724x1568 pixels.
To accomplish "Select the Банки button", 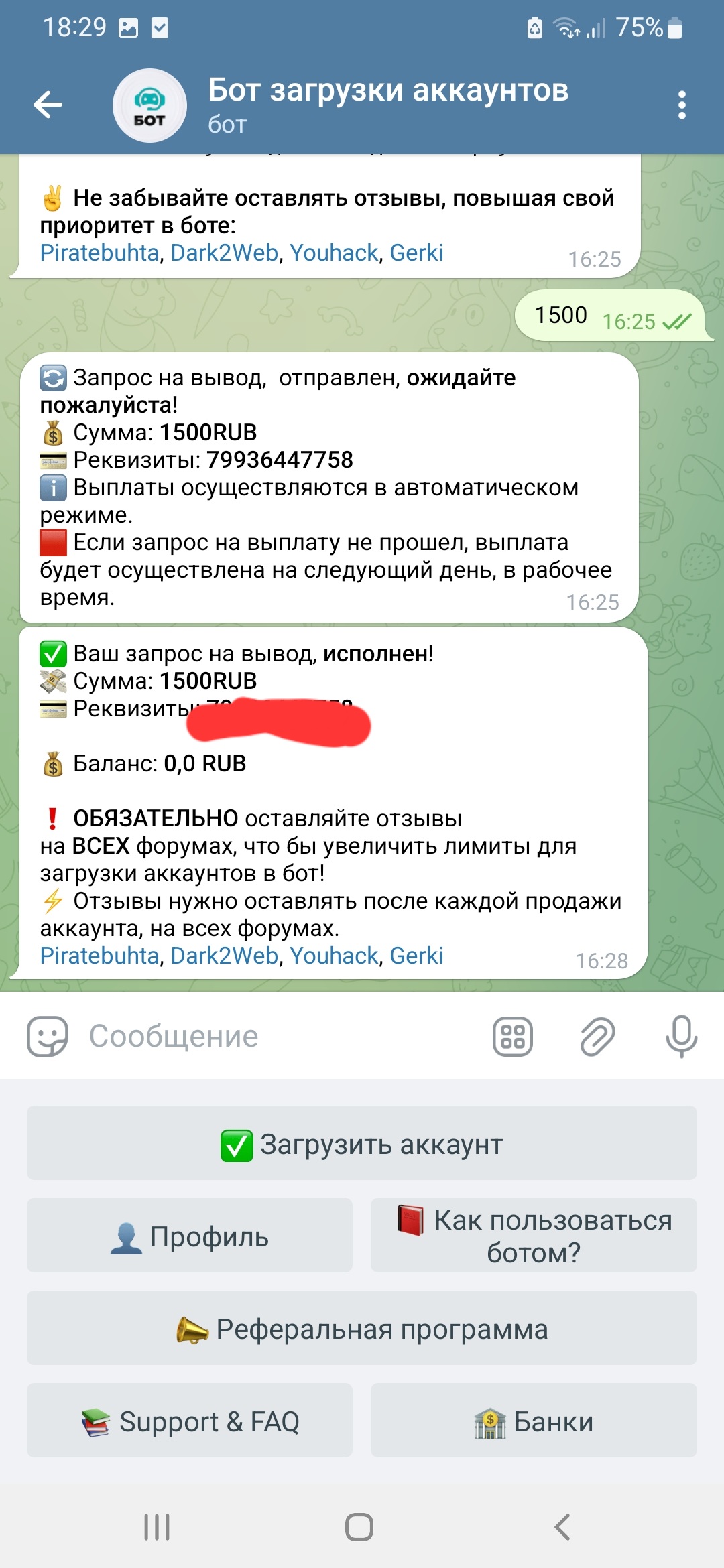I will pyautogui.click(x=534, y=1421).
